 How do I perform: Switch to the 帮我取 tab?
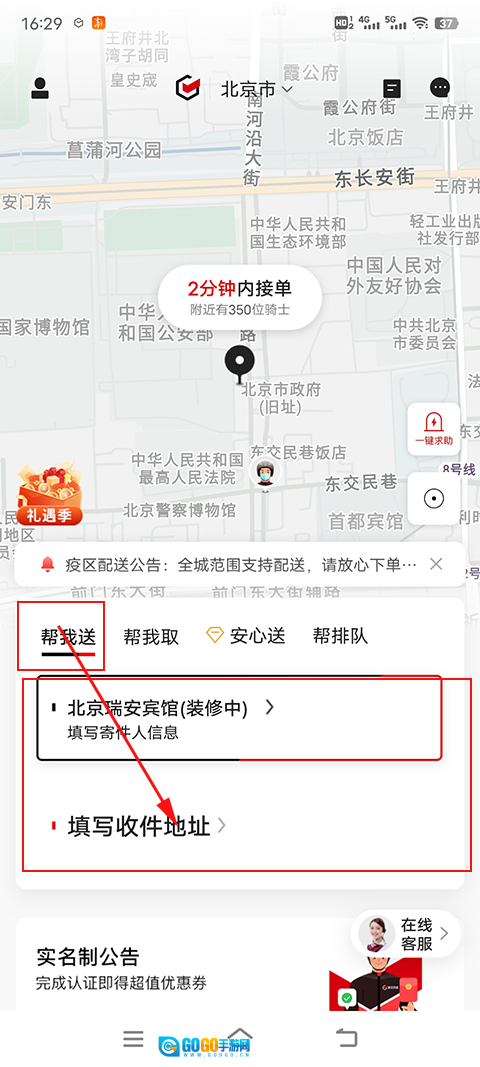pyautogui.click(x=151, y=636)
